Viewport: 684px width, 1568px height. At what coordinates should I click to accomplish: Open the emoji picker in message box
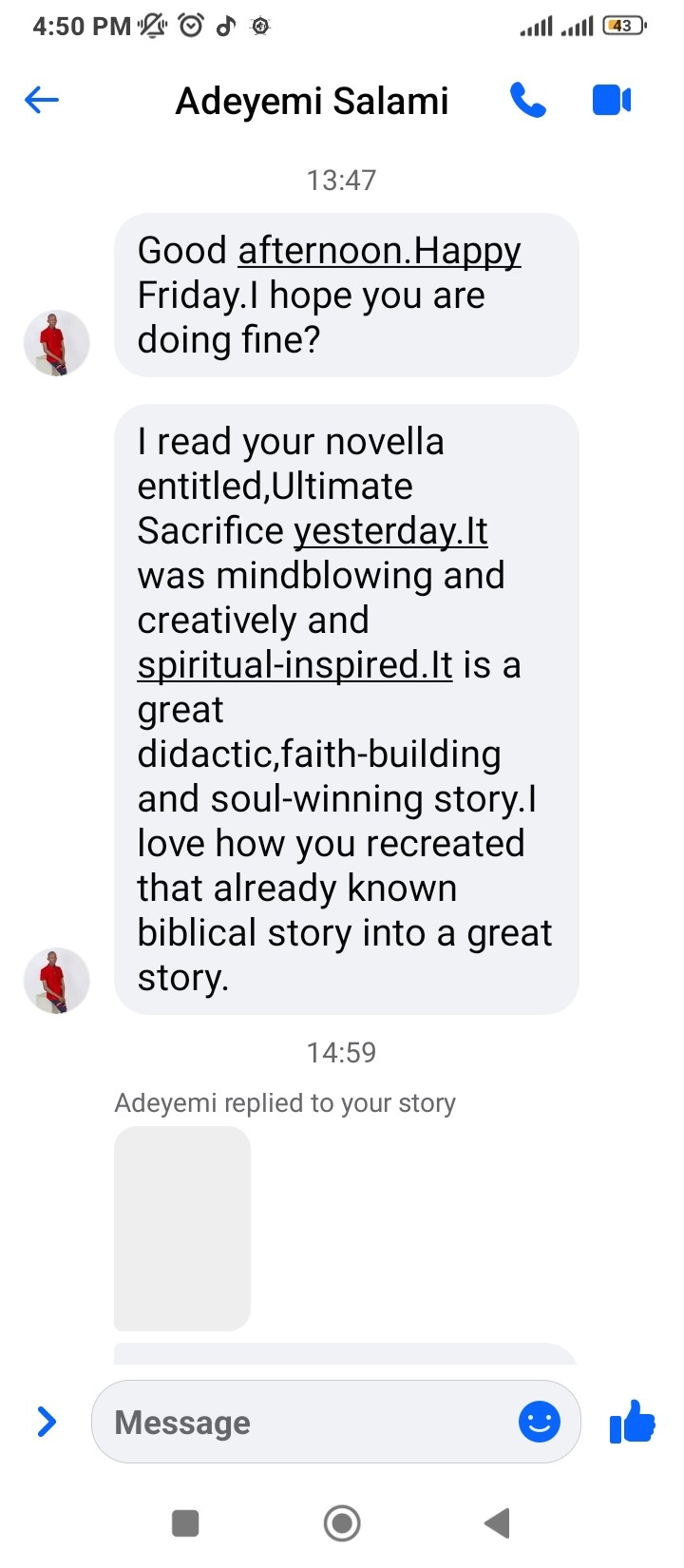click(539, 1422)
